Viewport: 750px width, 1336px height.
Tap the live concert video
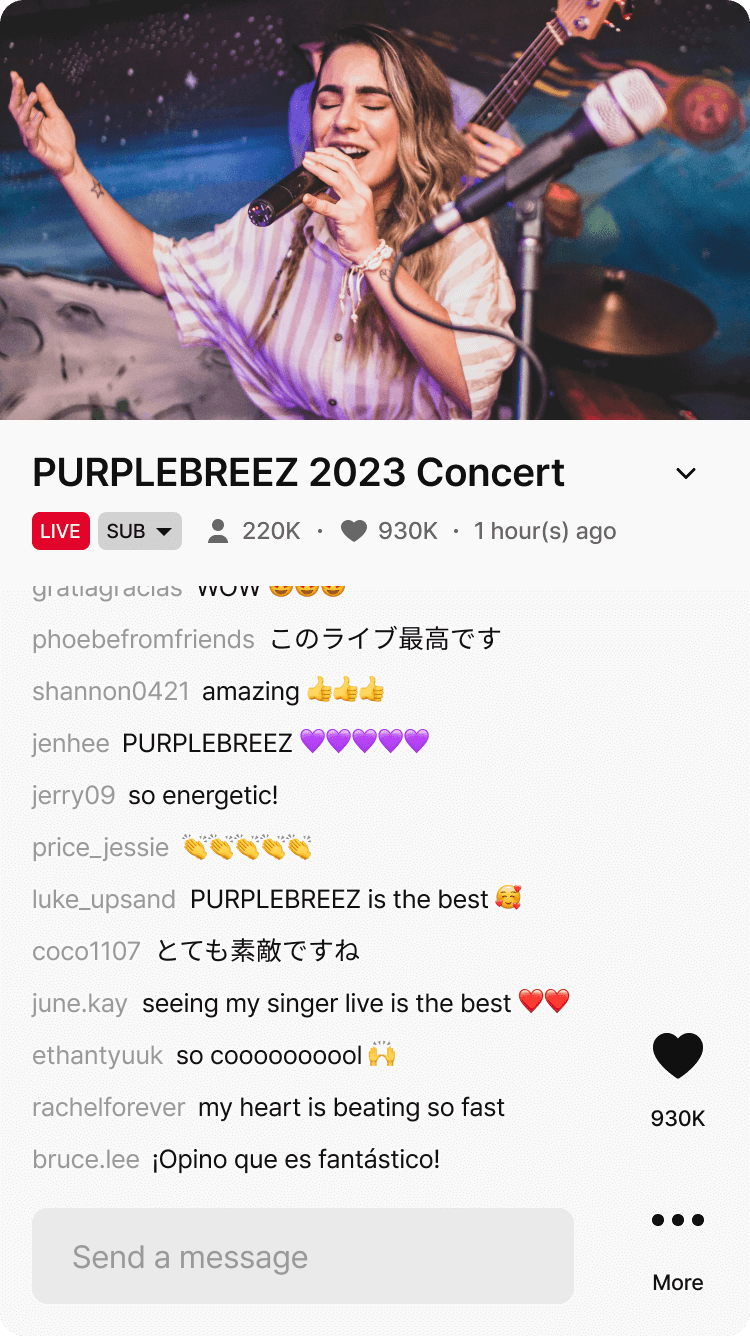pos(375,210)
